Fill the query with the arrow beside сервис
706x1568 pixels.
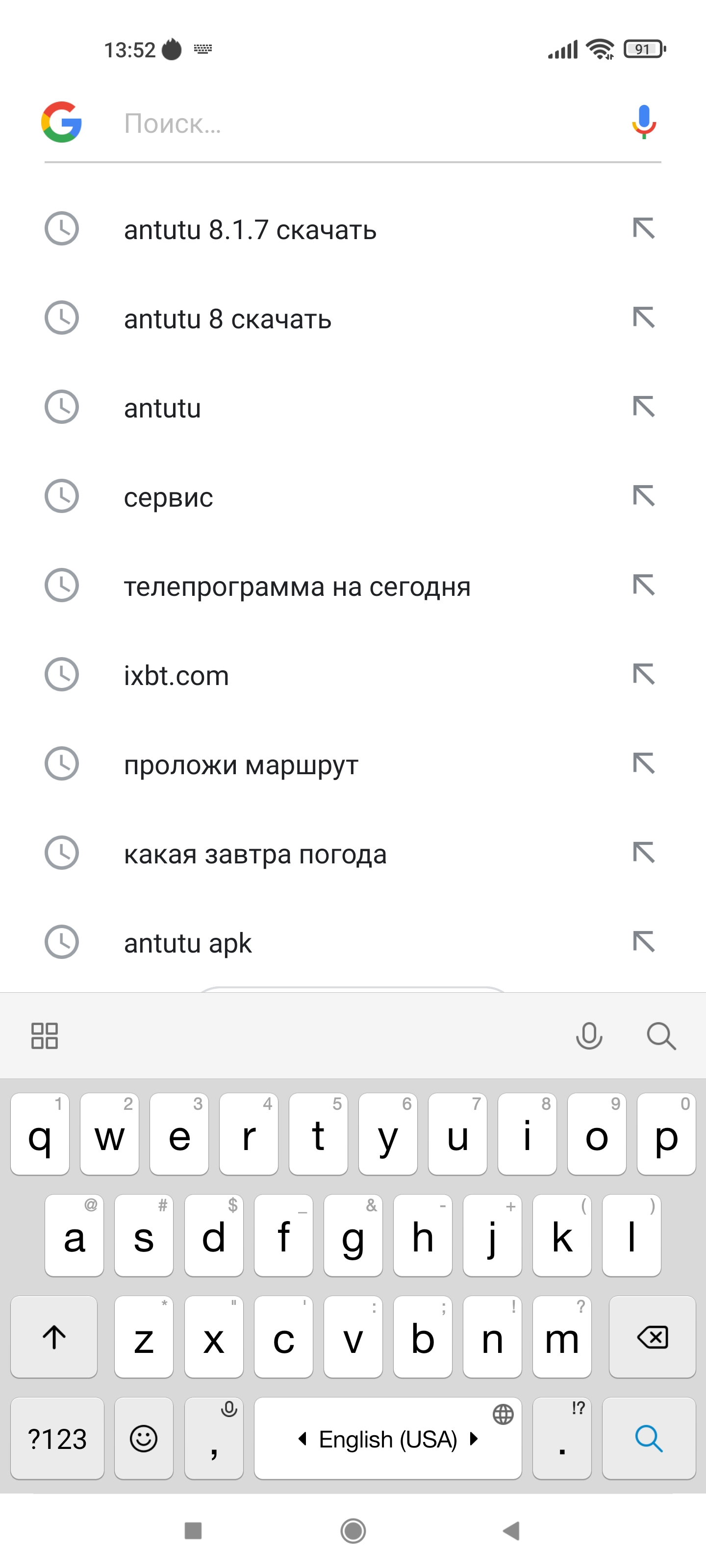pos(643,496)
